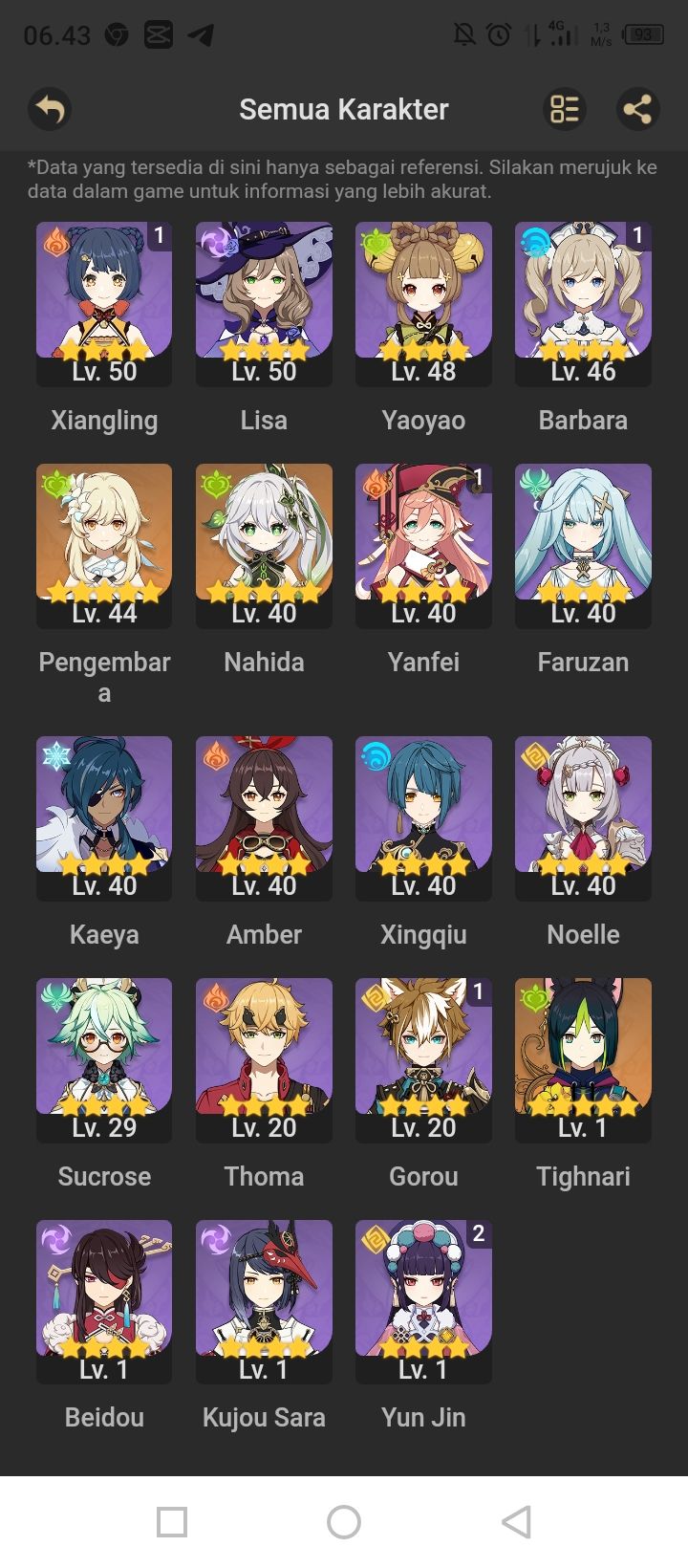Share the character list via the share icon

636,109
